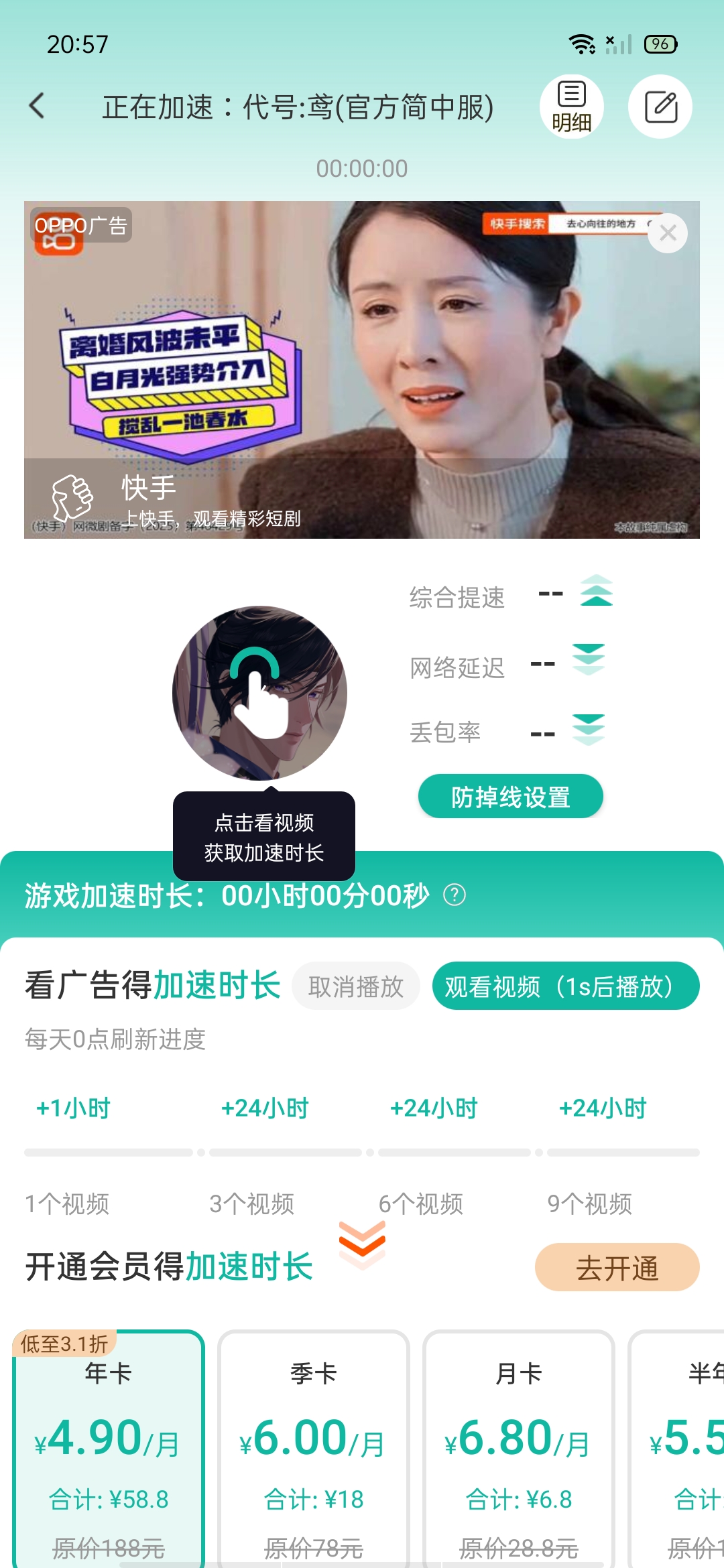Expand section with orange double chevron
724x1568 pixels.
[x=362, y=1244]
